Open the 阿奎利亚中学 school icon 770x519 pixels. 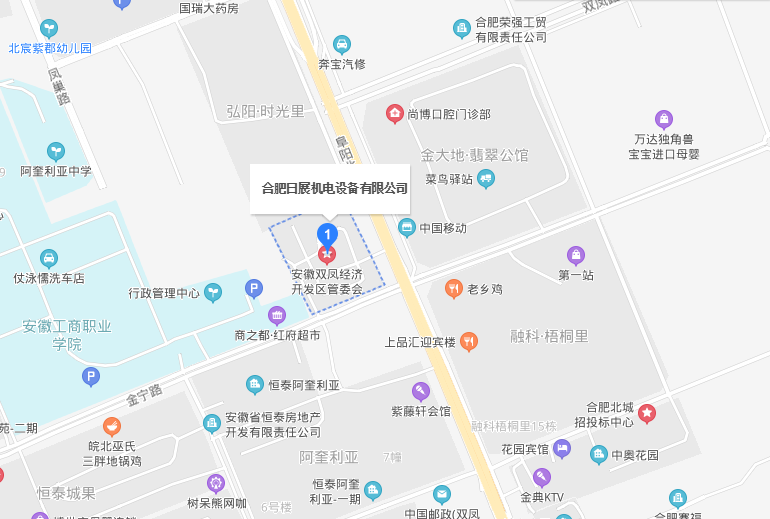pyautogui.click(x=56, y=151)
